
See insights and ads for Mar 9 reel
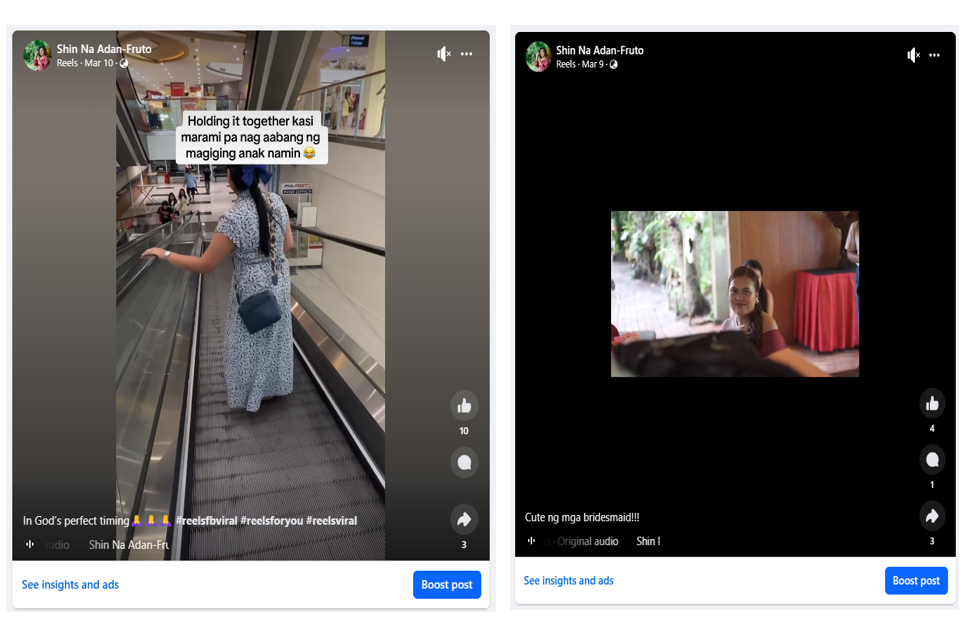point(568,581)
